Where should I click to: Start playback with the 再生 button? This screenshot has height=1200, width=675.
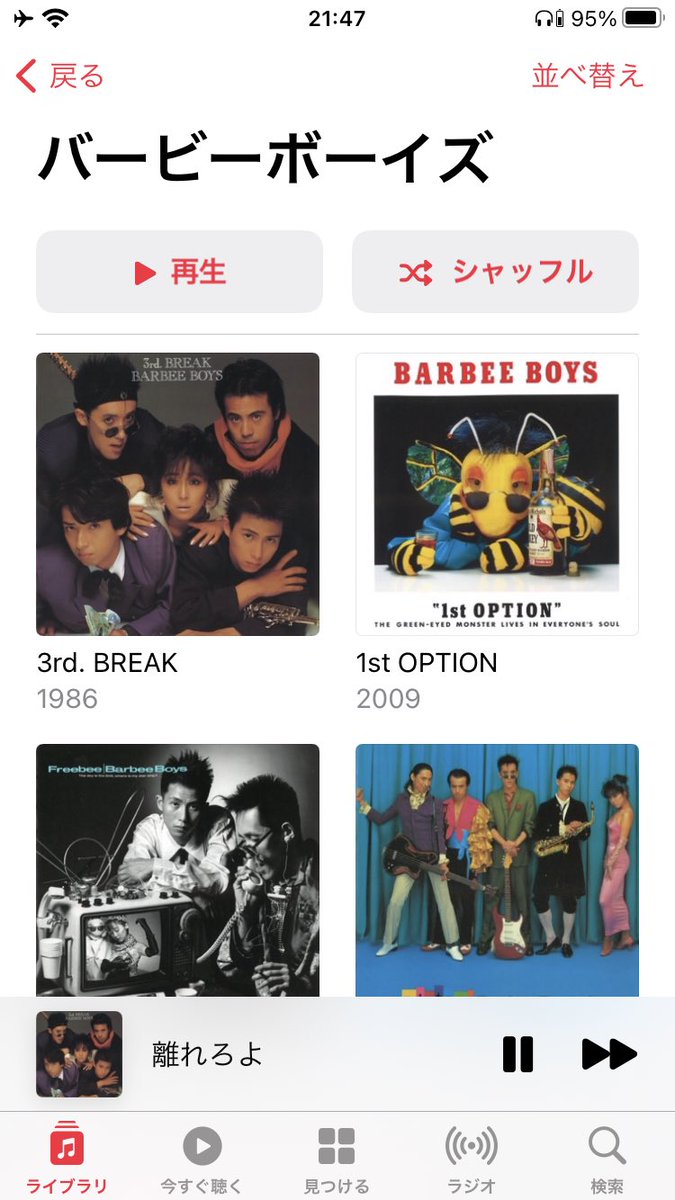[x=179, y=272]
